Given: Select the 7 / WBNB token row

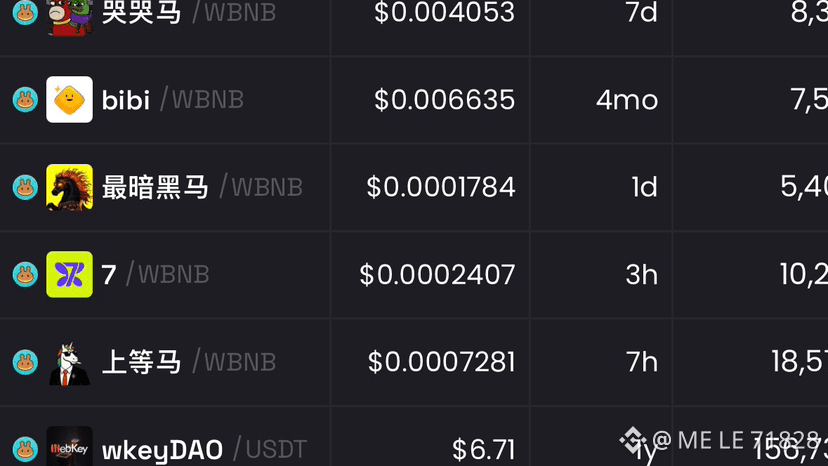Looking at the screenshot, I should tap(414, 275).
